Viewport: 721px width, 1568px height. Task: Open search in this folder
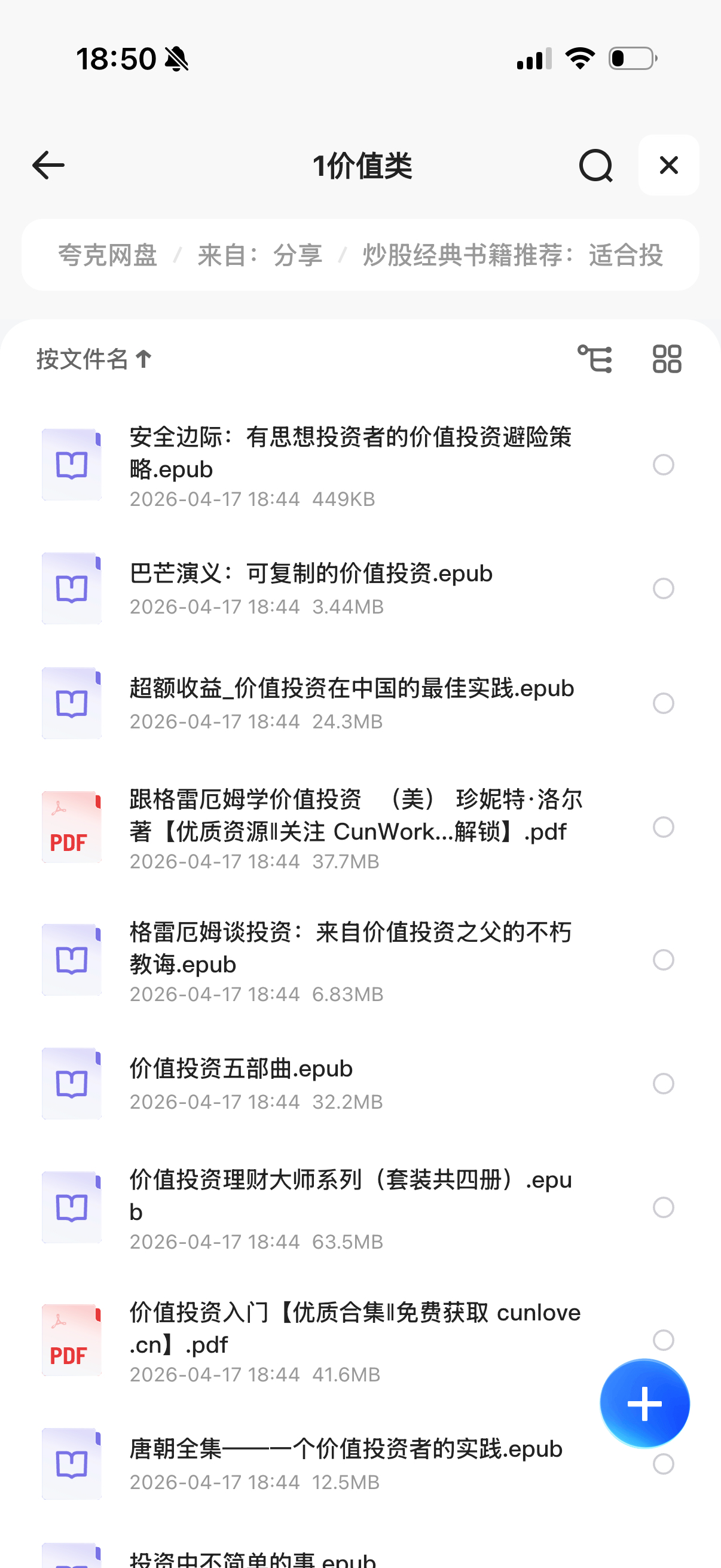595,166
